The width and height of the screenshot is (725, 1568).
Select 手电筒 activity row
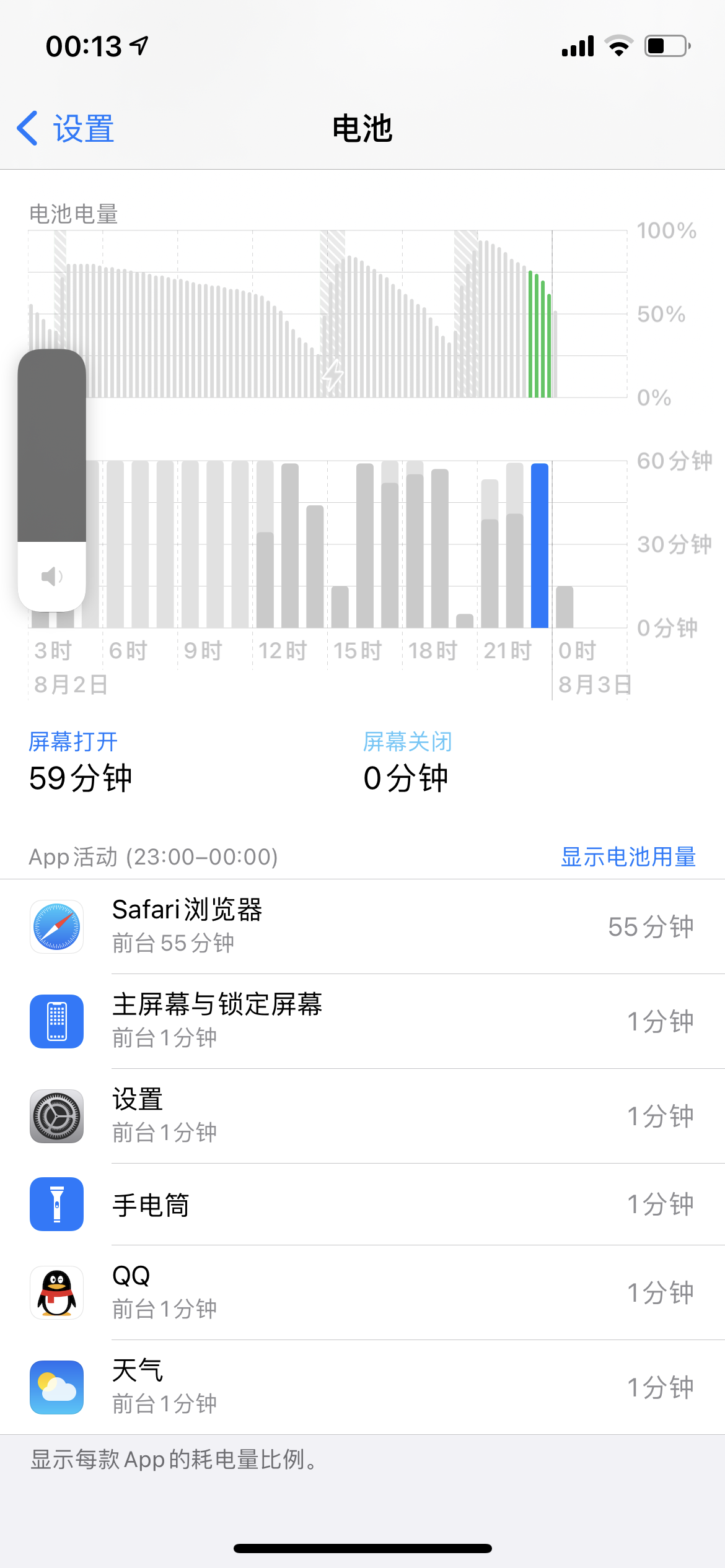pos(362,1204)
